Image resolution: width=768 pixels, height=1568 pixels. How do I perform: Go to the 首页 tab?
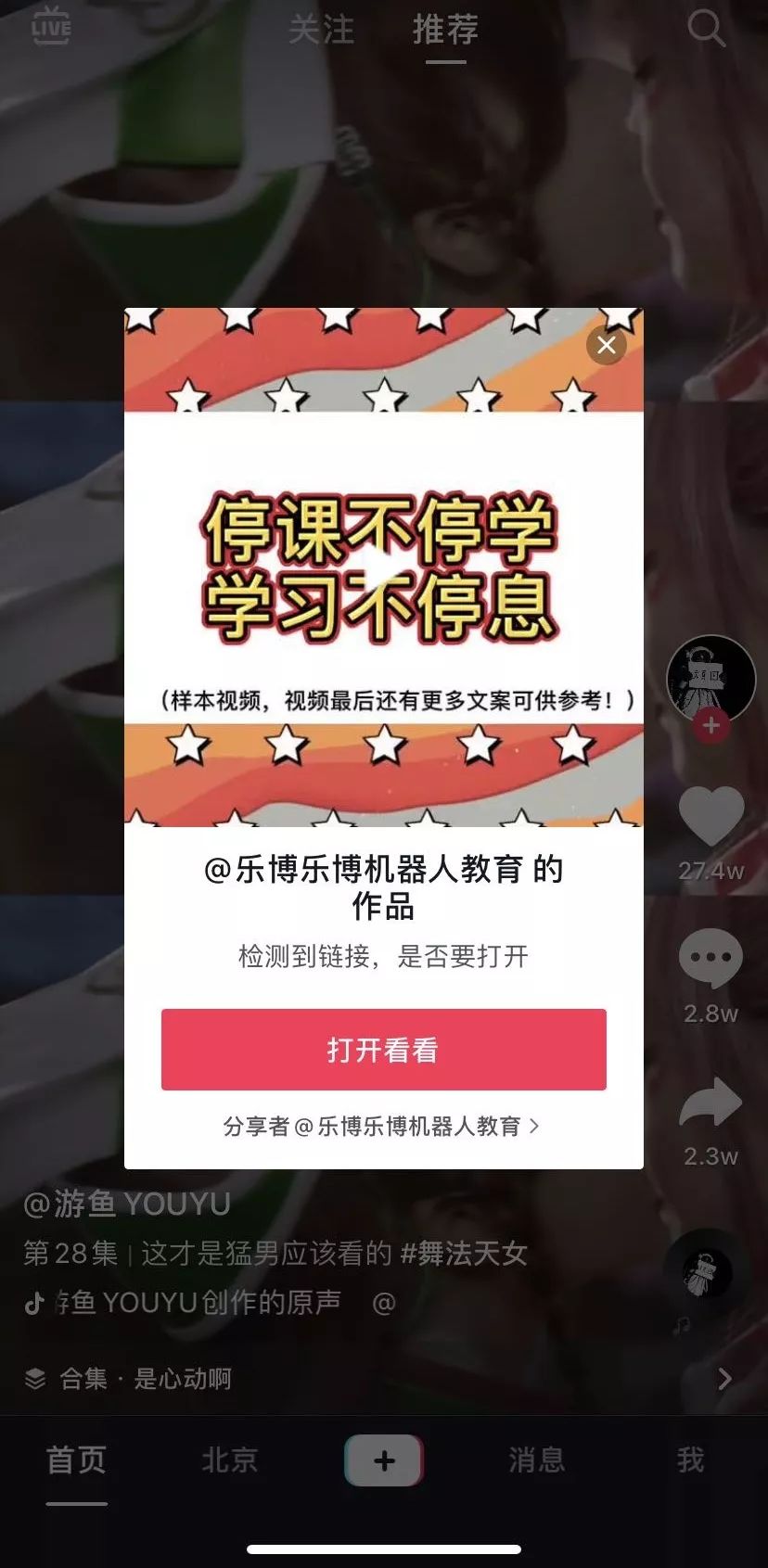[77, 1460]
